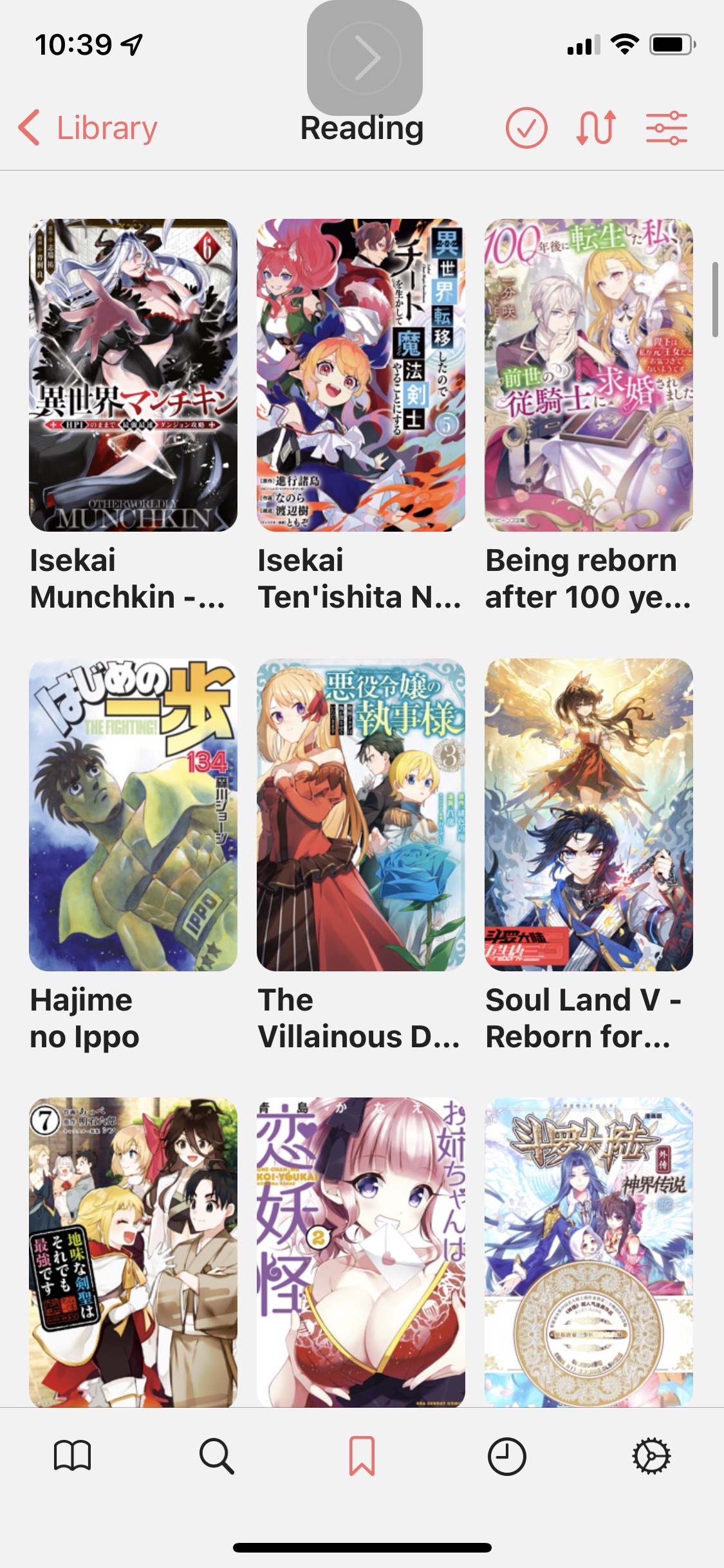Switch to the search tab
This screenshot has height=1568, width=724.
coord(217,1456)
